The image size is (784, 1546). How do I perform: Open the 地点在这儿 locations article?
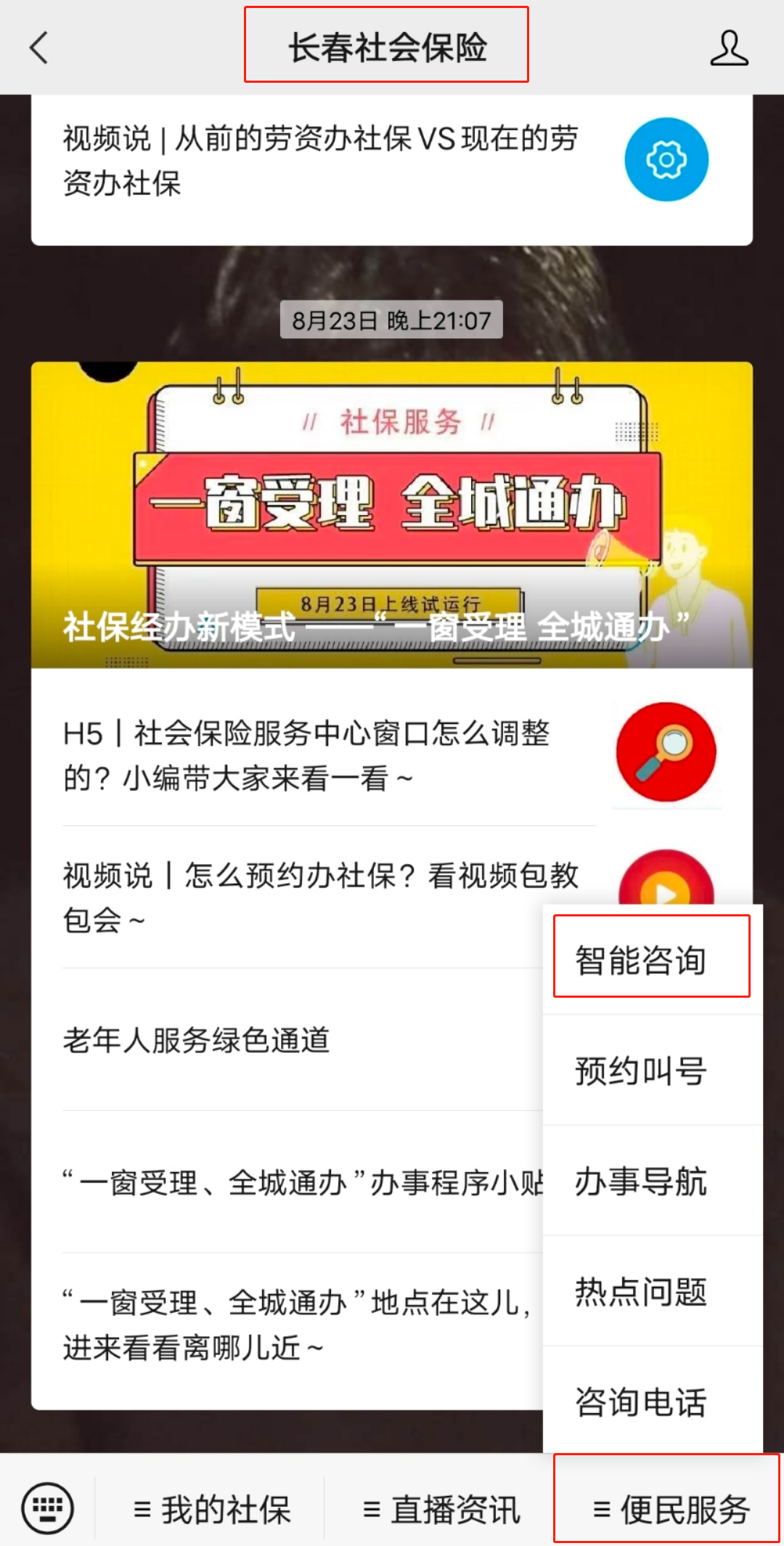coord(298,1325)
